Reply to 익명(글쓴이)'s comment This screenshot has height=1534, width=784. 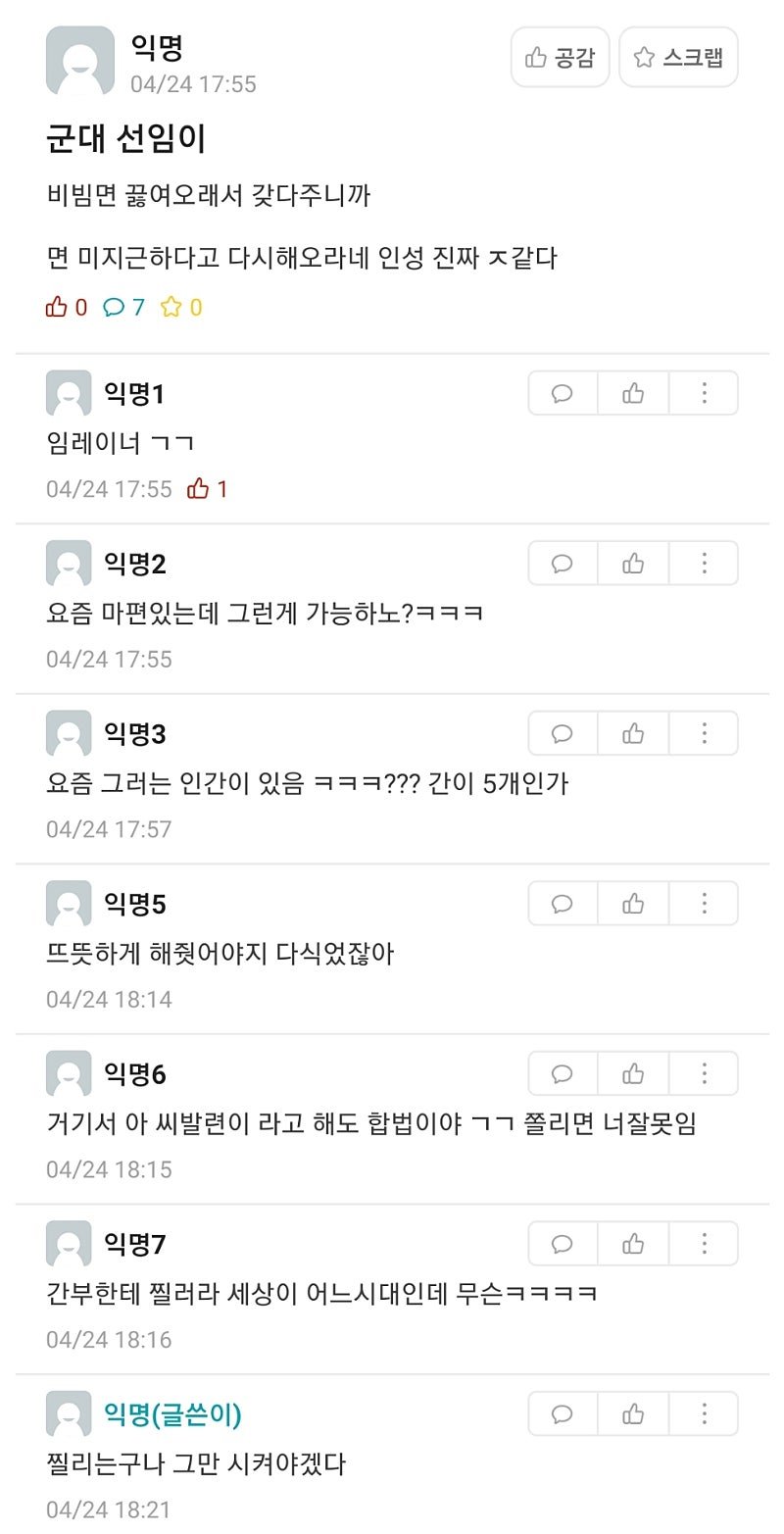pyautogui.click(x=563, y=1414)
